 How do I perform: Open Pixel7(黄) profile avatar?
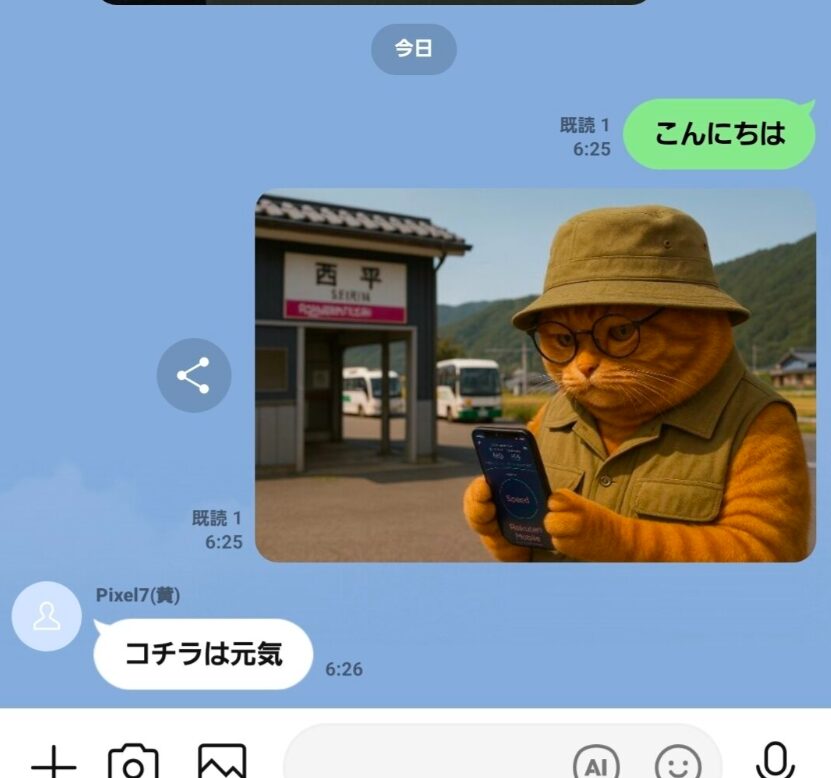pyautogui.click(x=46, y=616)
